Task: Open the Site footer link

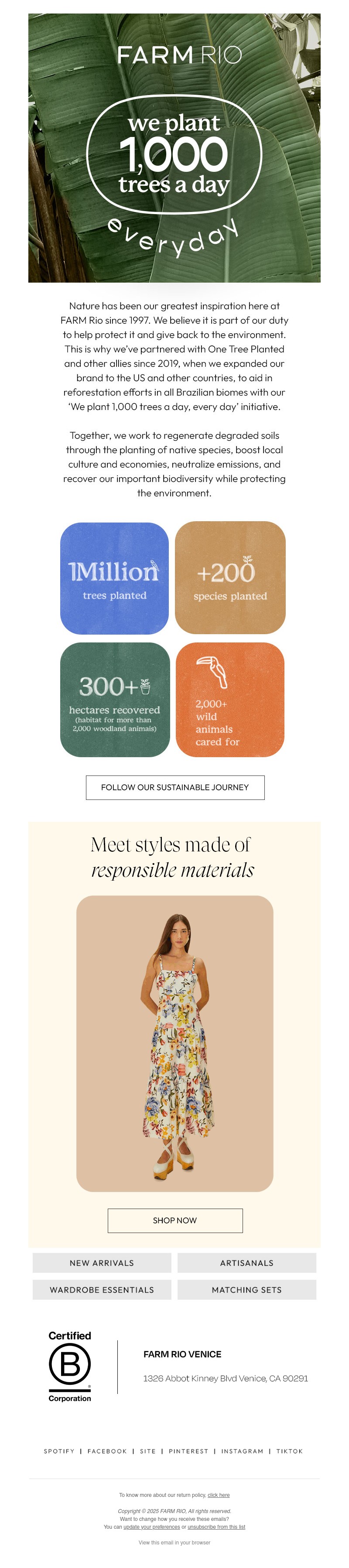Action: pos(148,1451)
